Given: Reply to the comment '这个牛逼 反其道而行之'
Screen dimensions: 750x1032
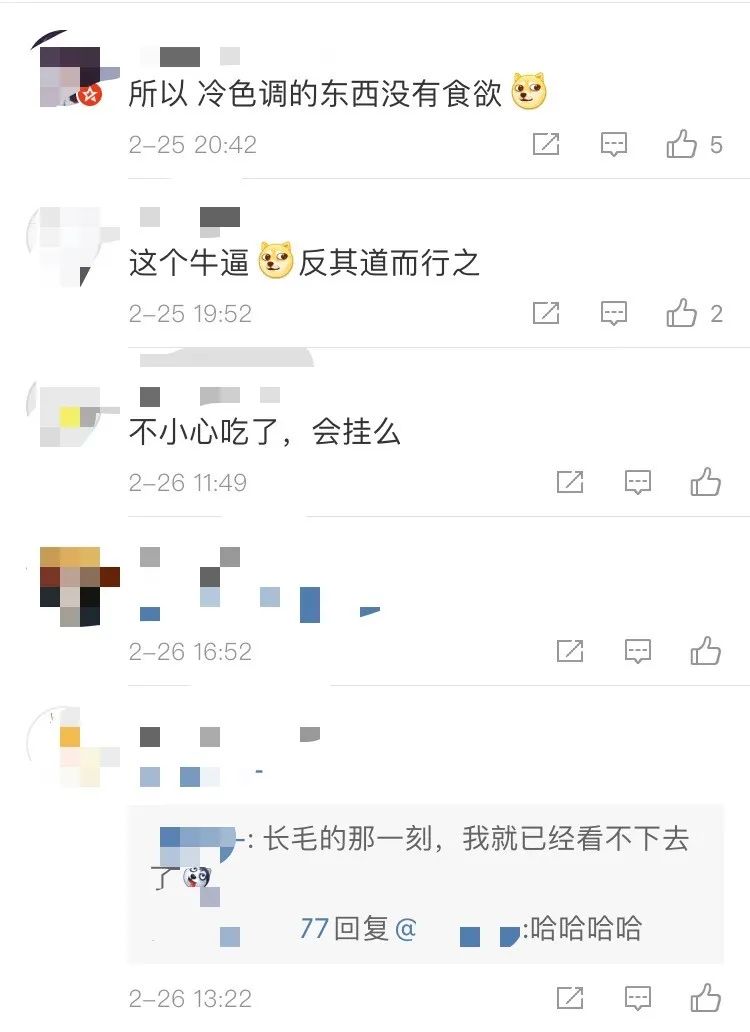Looking at the screenshot, I should pyautogui.click(x=614, y=314).
